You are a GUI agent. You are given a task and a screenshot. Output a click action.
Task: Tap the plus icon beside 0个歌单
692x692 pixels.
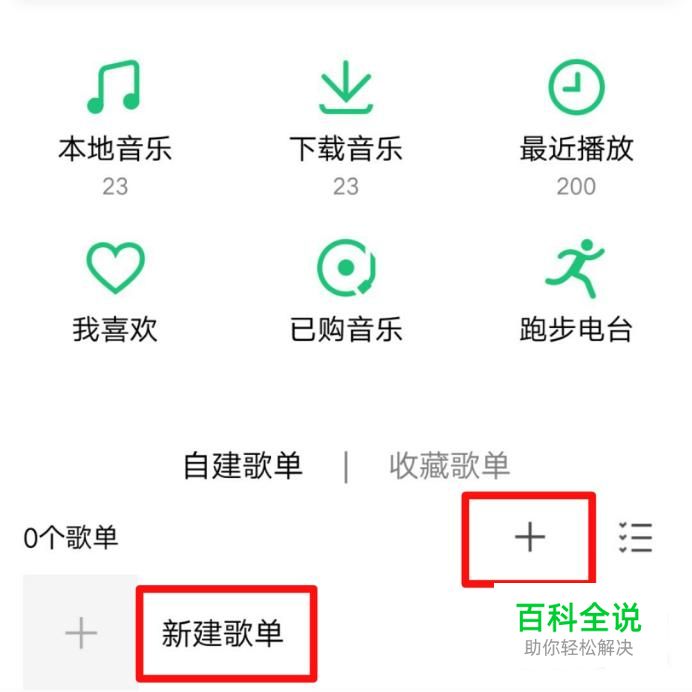click(529, 538)
